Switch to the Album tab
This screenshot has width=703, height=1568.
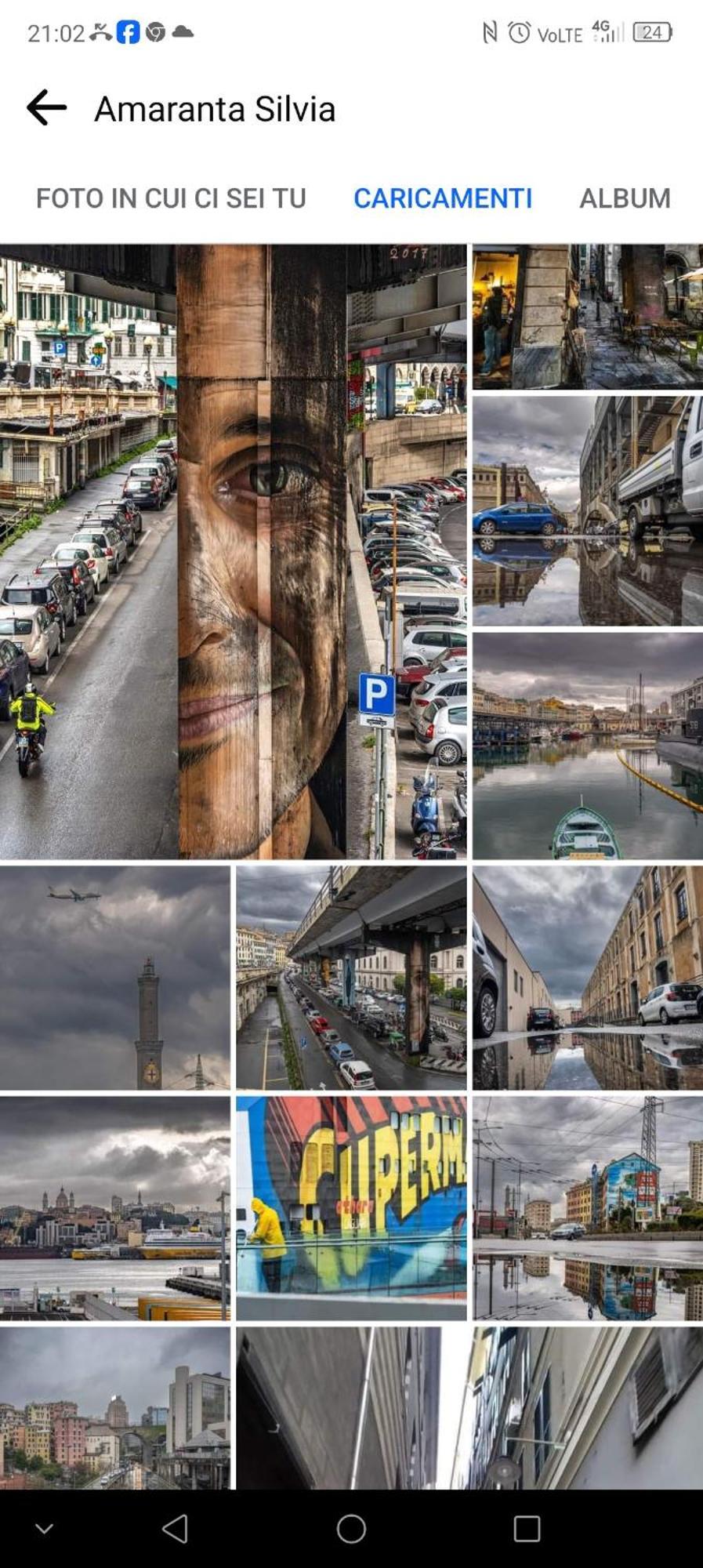pos(625,198)
